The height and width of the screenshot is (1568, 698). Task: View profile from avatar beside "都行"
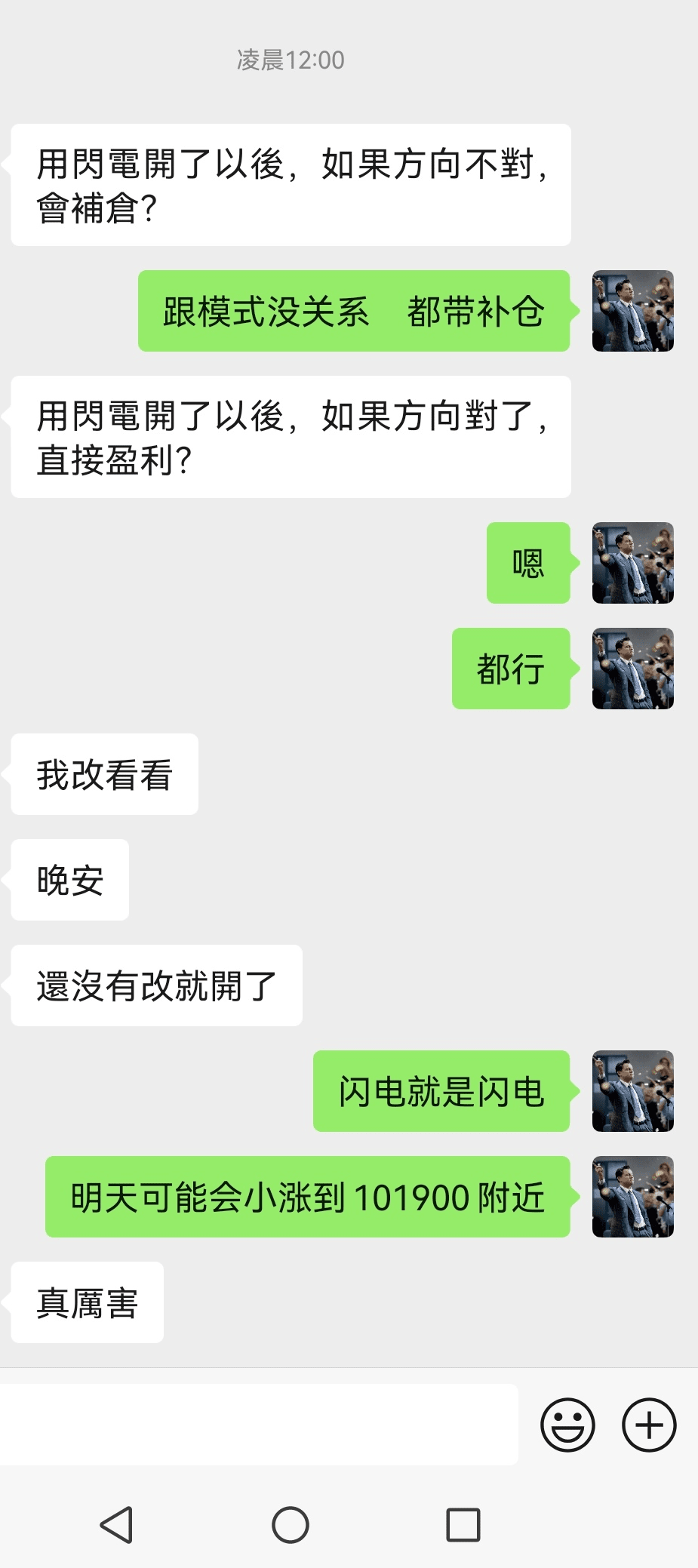tap(632, 669)
